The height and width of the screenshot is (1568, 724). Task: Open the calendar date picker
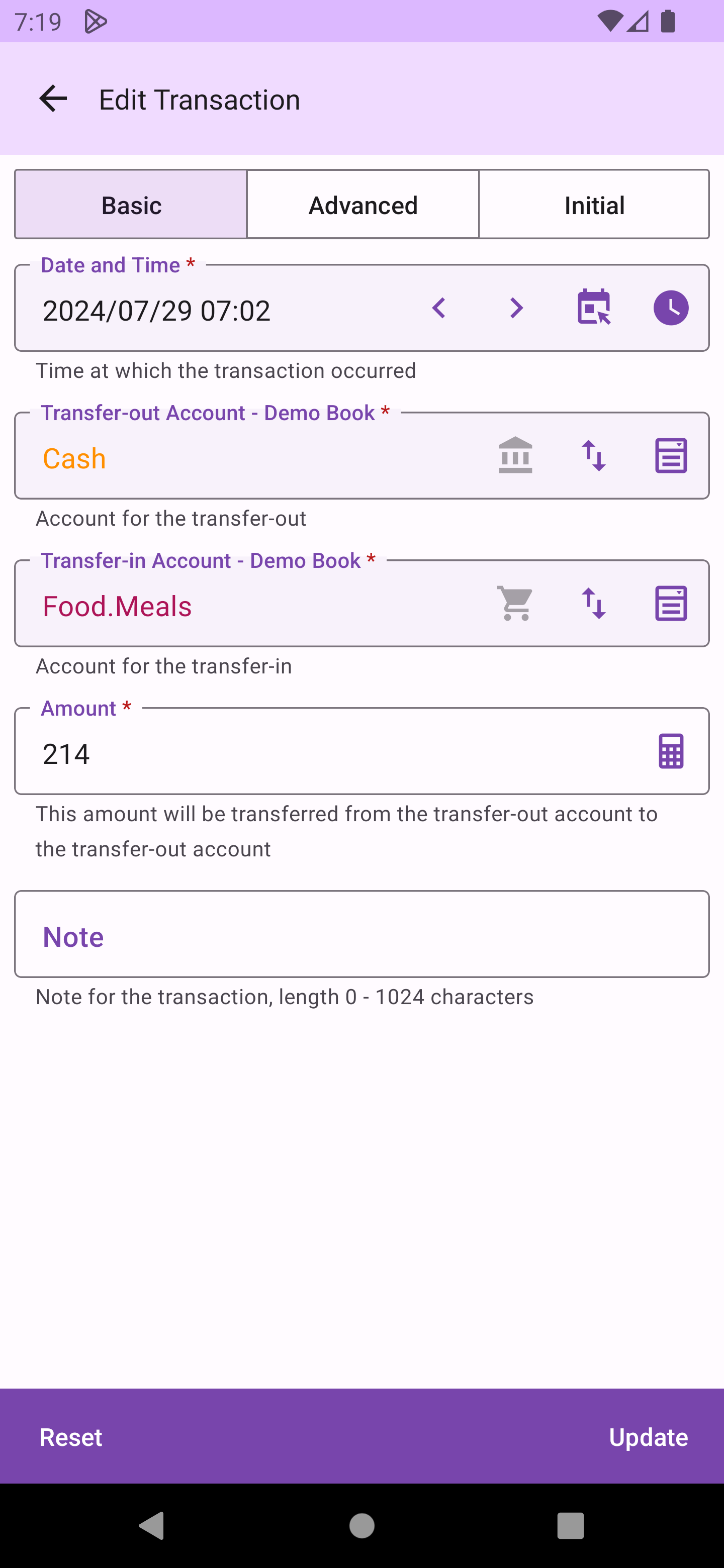594,308
